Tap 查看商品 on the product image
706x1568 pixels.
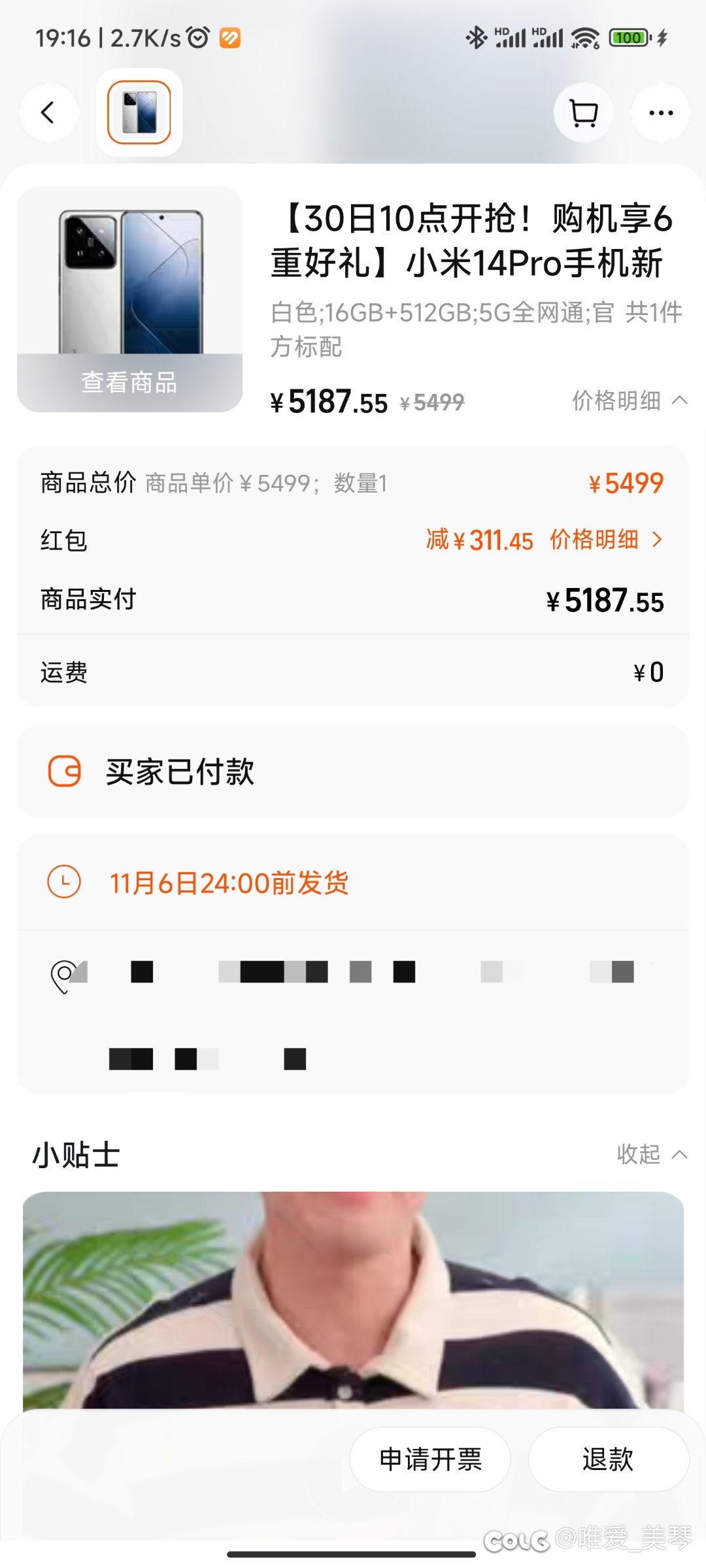point(129,382)
